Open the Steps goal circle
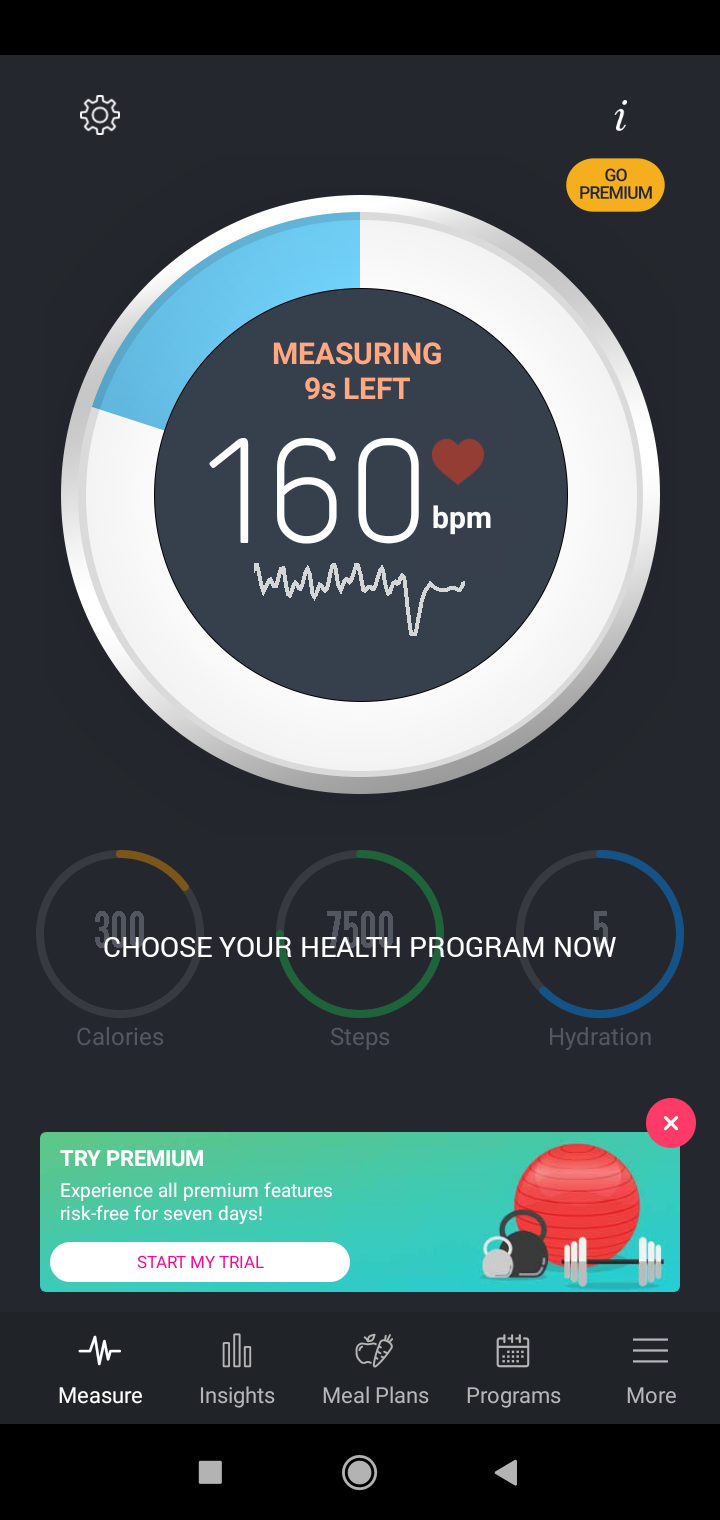Screen dimensions: 720x1520 tap(360, 934)
